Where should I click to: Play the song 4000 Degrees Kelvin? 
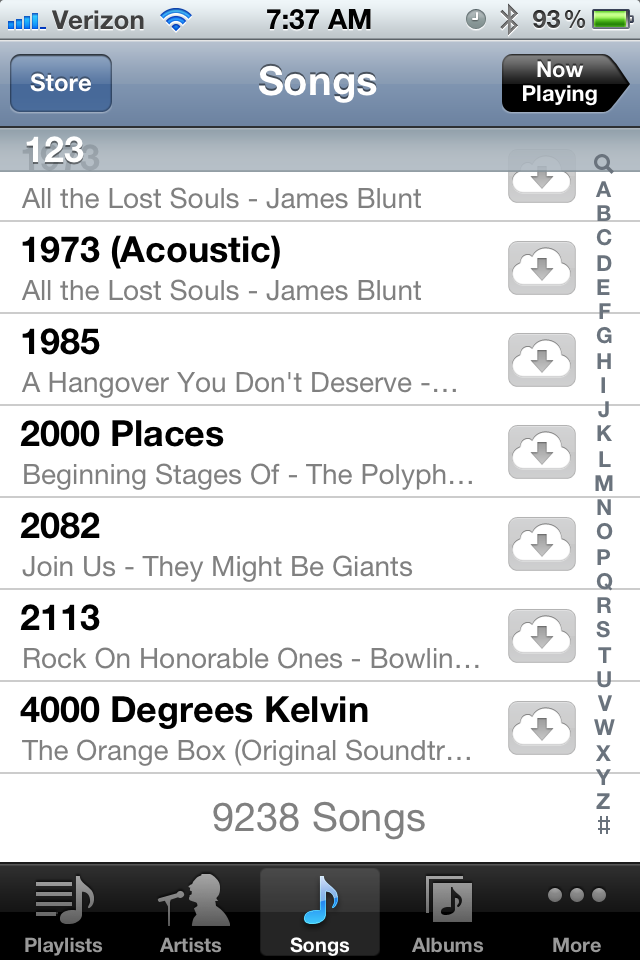click(250, 728)
